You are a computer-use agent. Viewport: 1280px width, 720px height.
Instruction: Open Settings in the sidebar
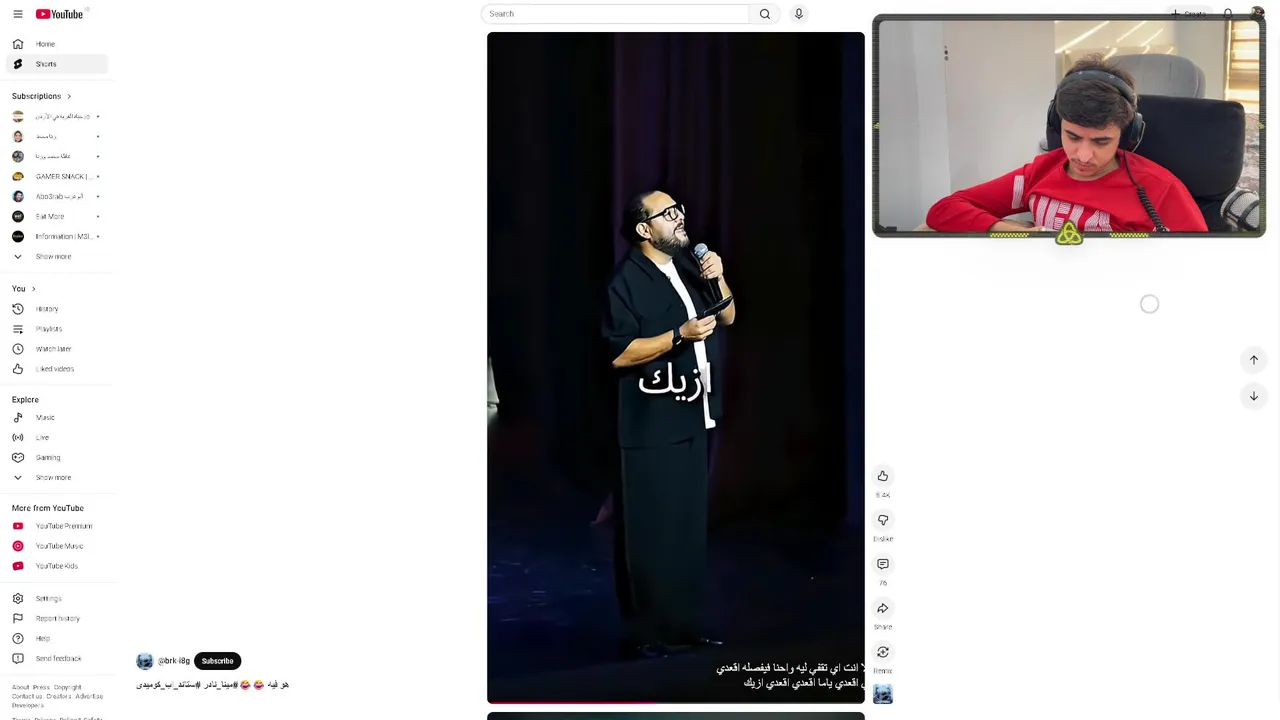pos(48,599)
